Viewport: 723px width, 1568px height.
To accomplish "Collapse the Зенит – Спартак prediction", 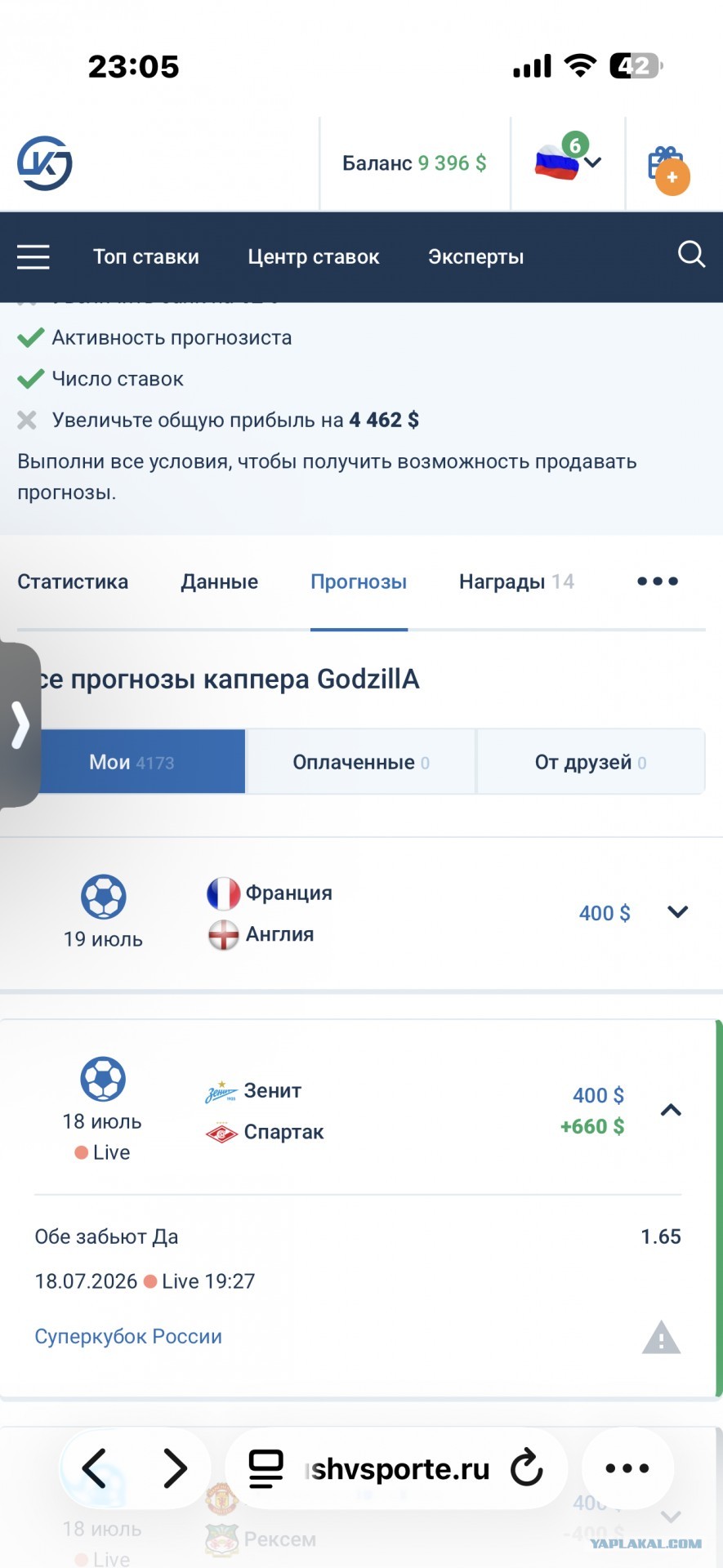I will coord(671,1110).
